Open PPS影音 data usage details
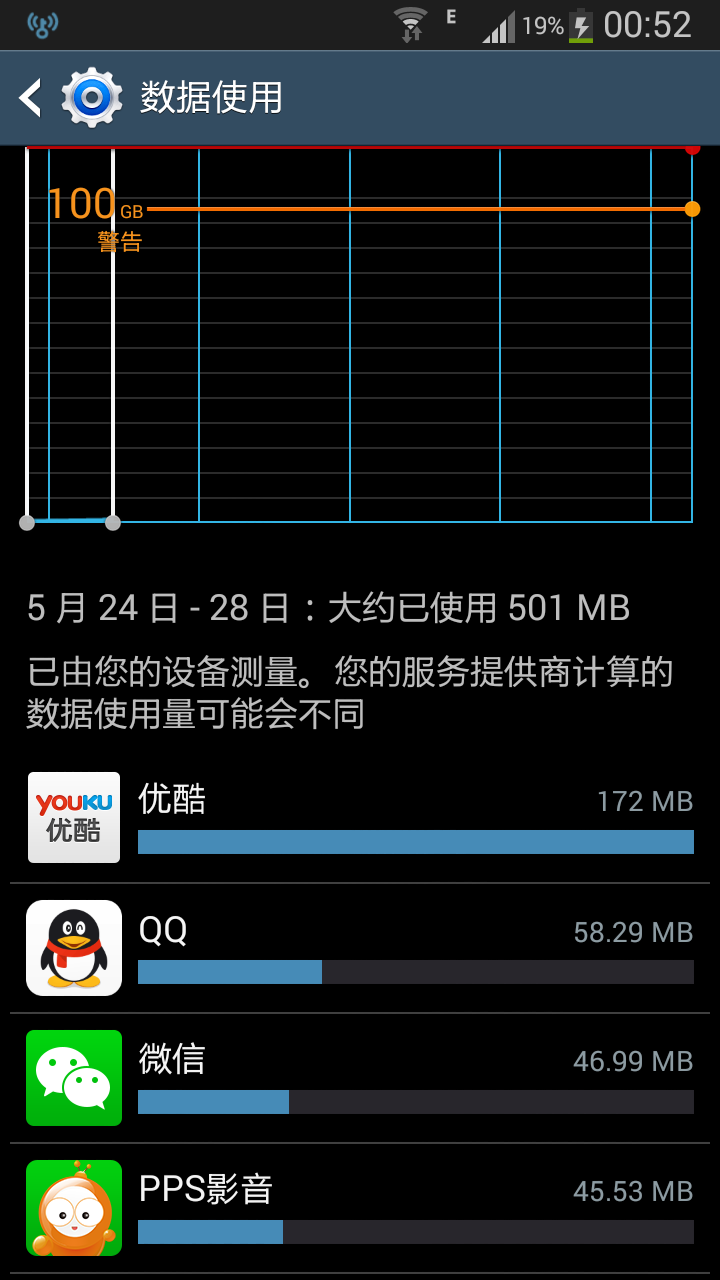Image resolution: width=720 pixels, height=1280 pixels. pyautogui.click(x=360, y=1208)
